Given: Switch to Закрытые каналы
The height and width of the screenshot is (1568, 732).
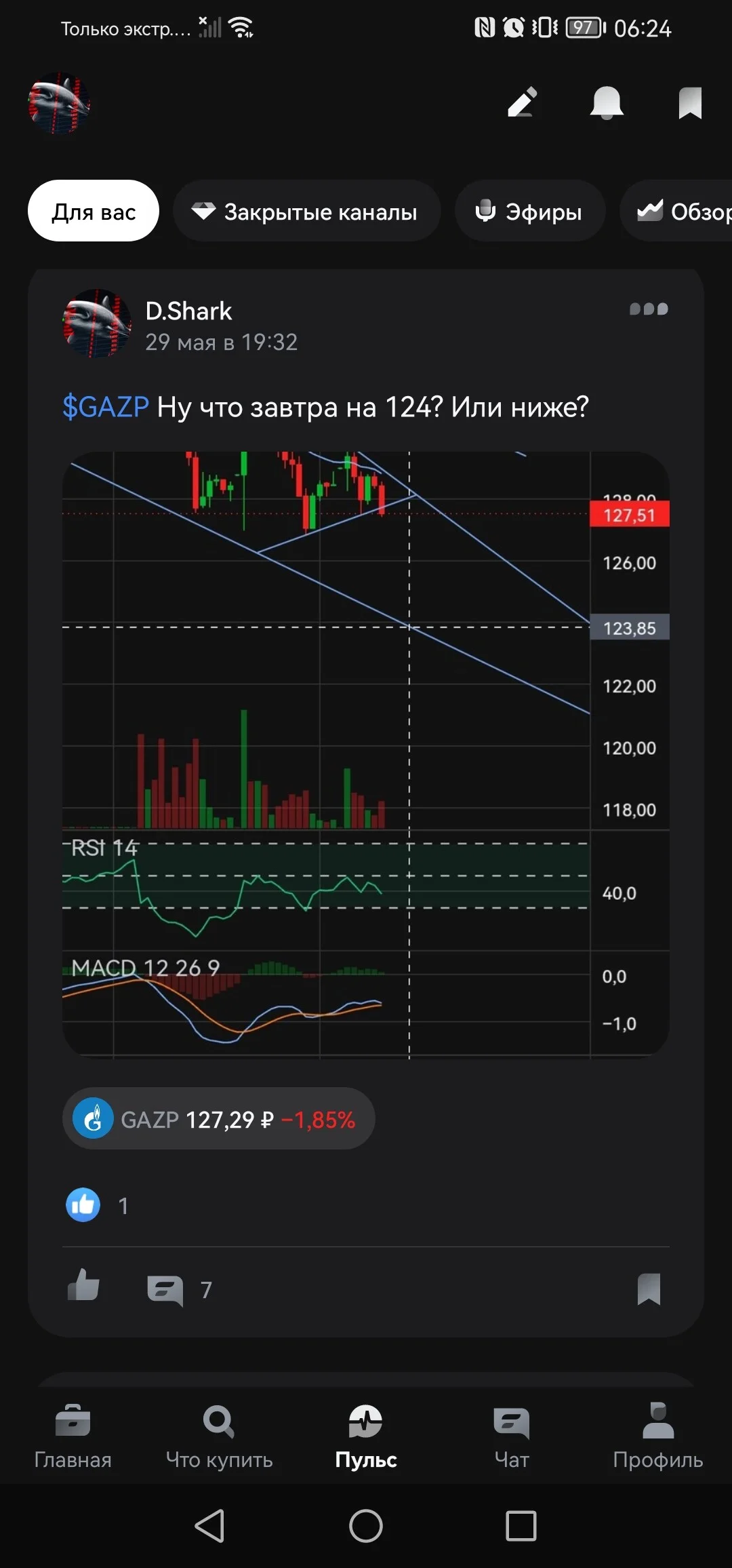Looking at the screenshot, I should tap(307, 211).
